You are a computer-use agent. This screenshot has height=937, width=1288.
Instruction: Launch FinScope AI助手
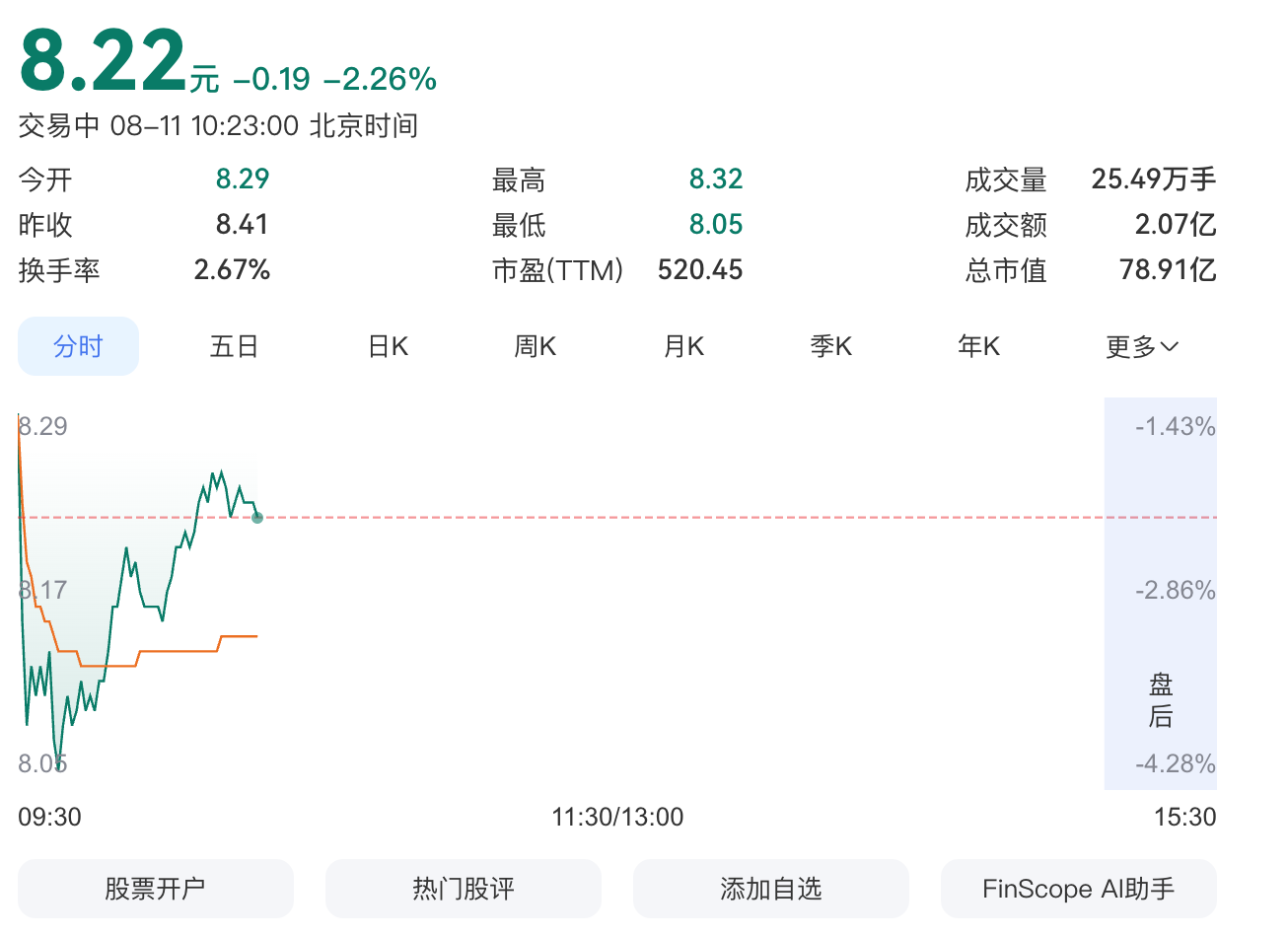tap(1079, 889)
